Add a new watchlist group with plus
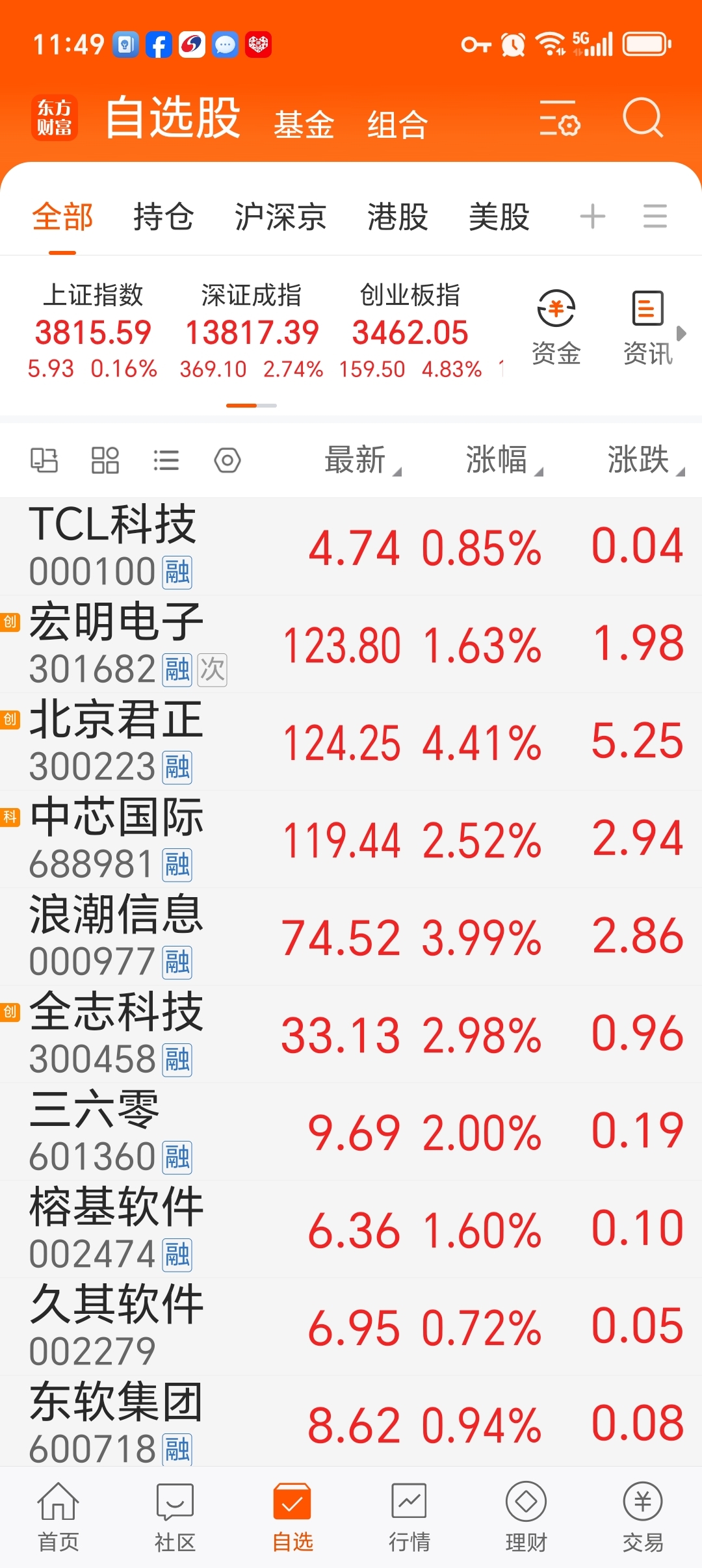Viewport: 702px width, 1568px height. click(x=593, y=216)
